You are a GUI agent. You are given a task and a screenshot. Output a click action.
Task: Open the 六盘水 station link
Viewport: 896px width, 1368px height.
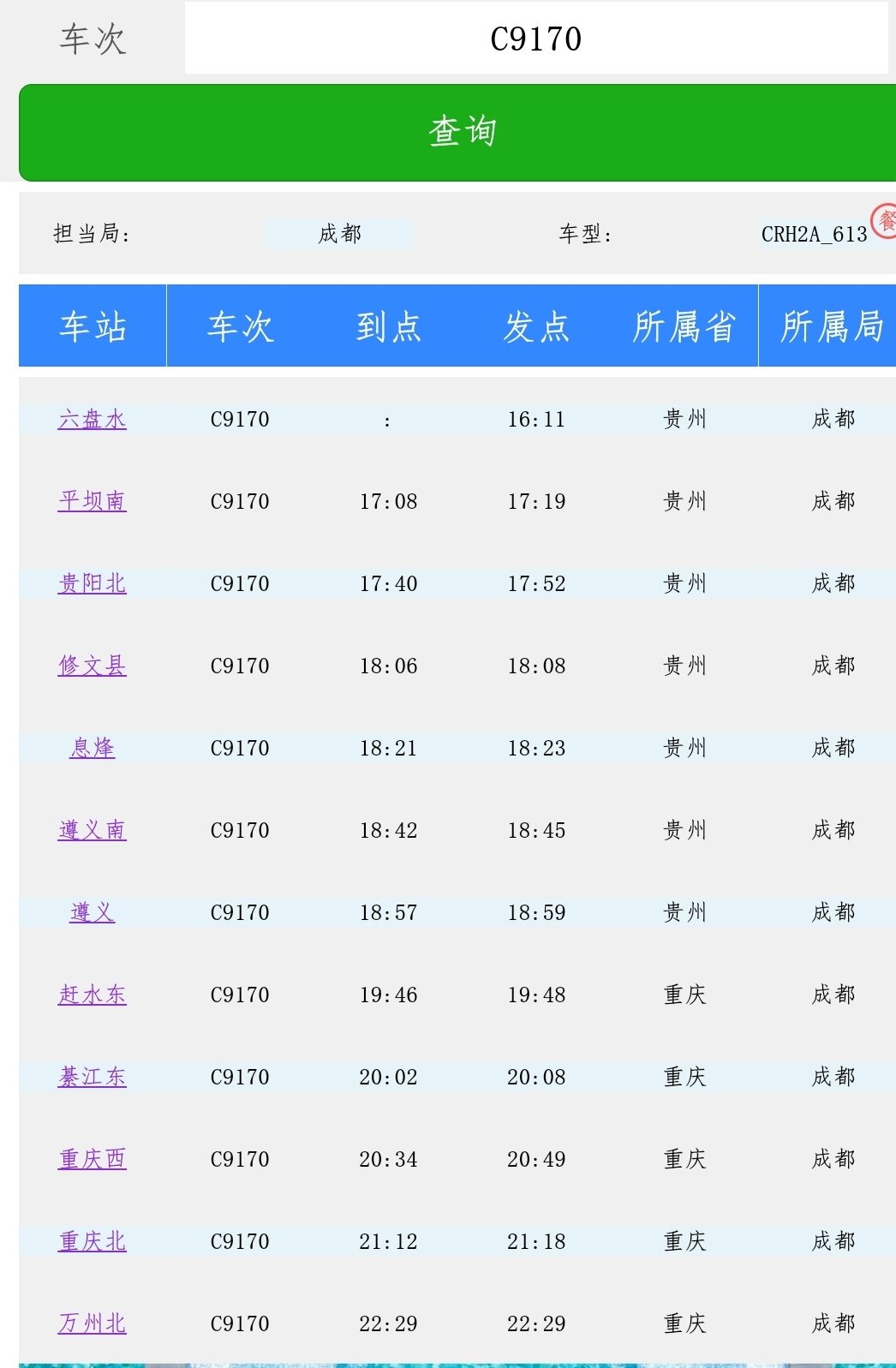click(93, 420)
